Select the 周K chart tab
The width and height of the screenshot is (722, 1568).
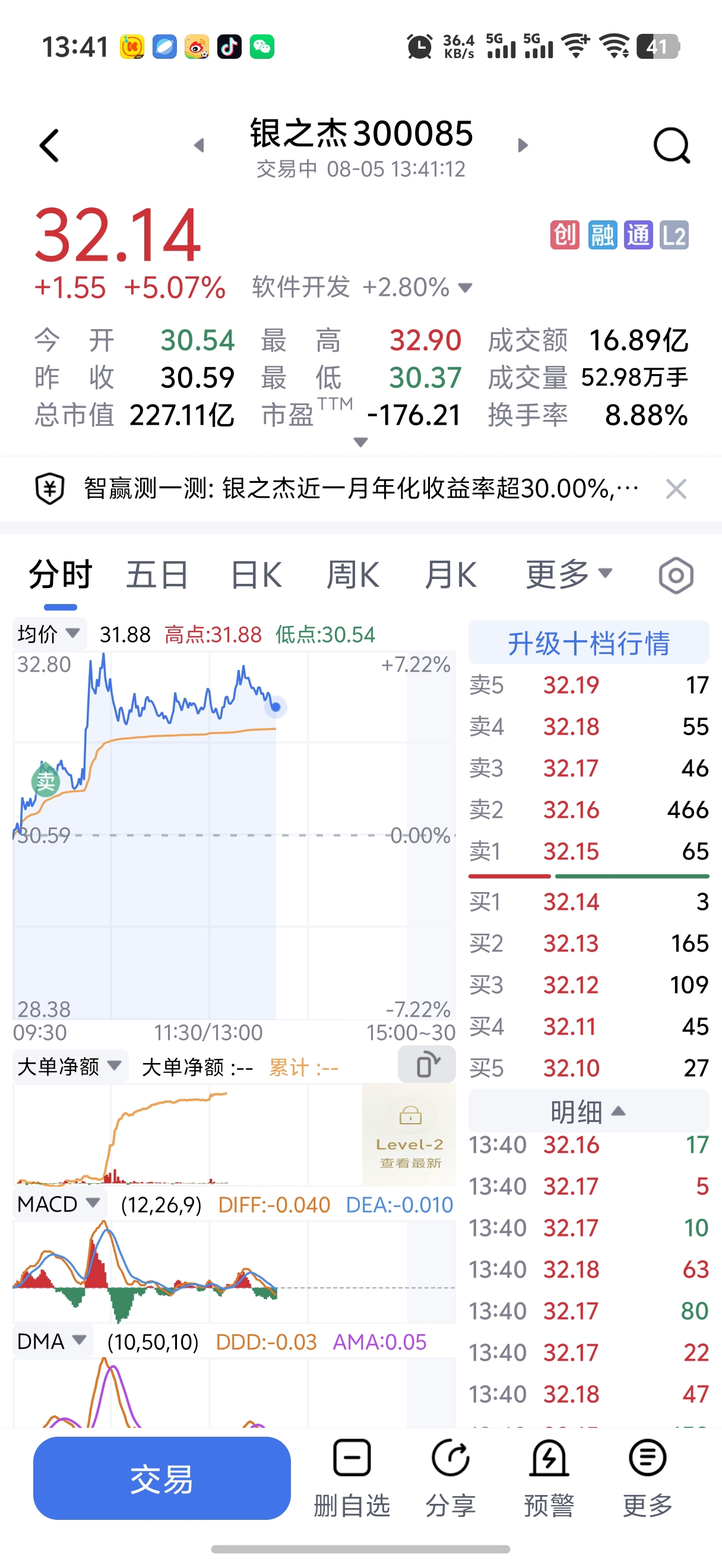click(x=353, y=574)
